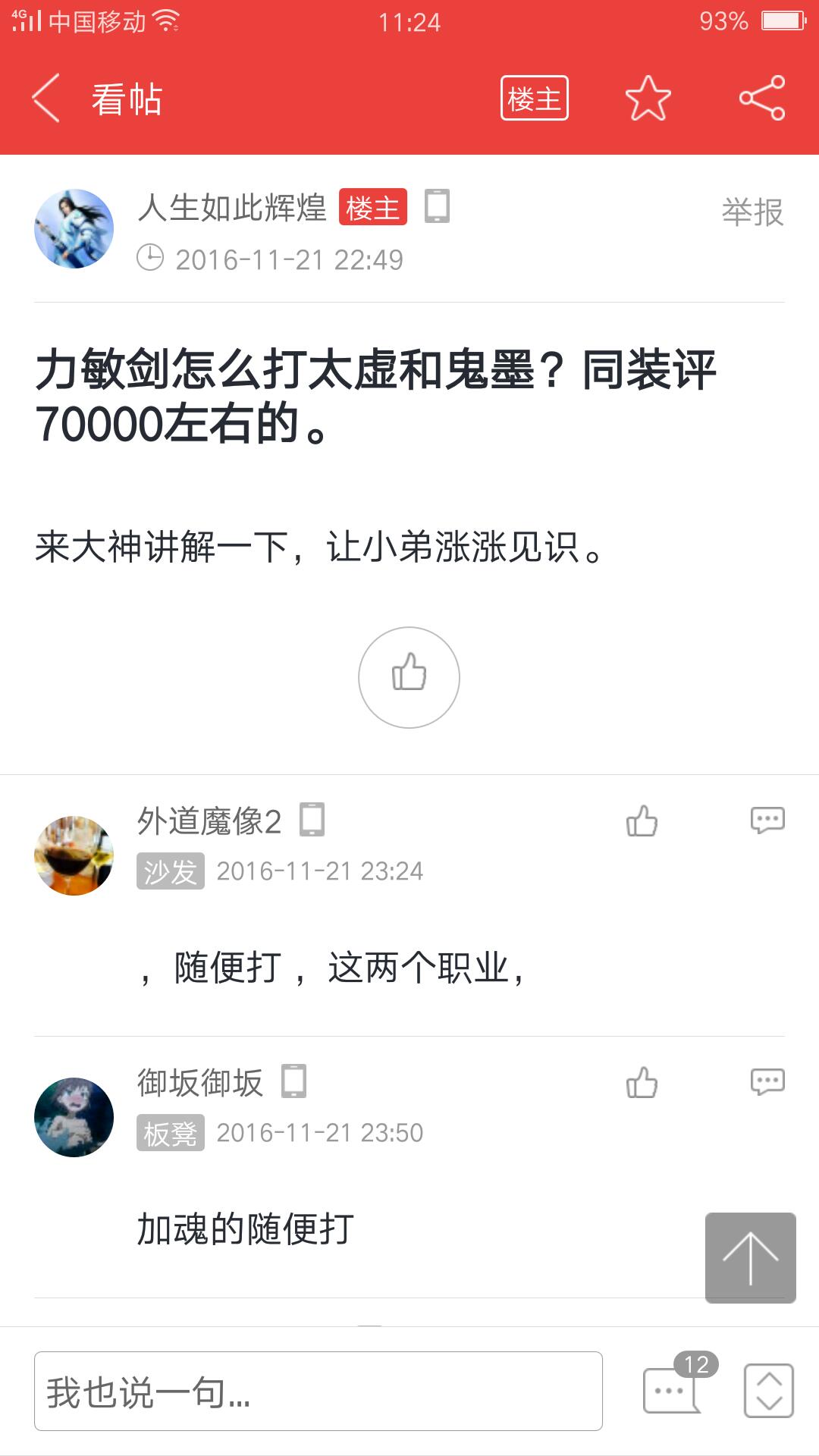The image size is (819, 1456).
Task: Open 御坂御坂's avatar
Action: pyautogui.click(x=74, y=1117)
